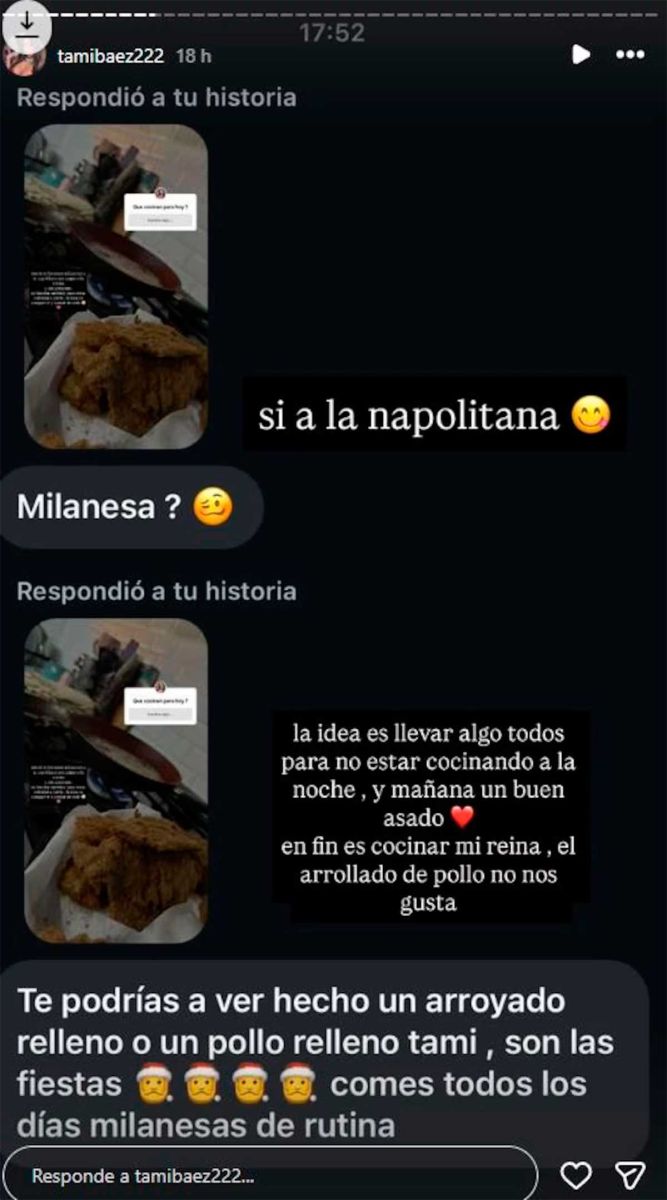The width and height of the screenshot is (667, 1200).
Task: Resume playing the paused story
Action: tap(580, 55)
